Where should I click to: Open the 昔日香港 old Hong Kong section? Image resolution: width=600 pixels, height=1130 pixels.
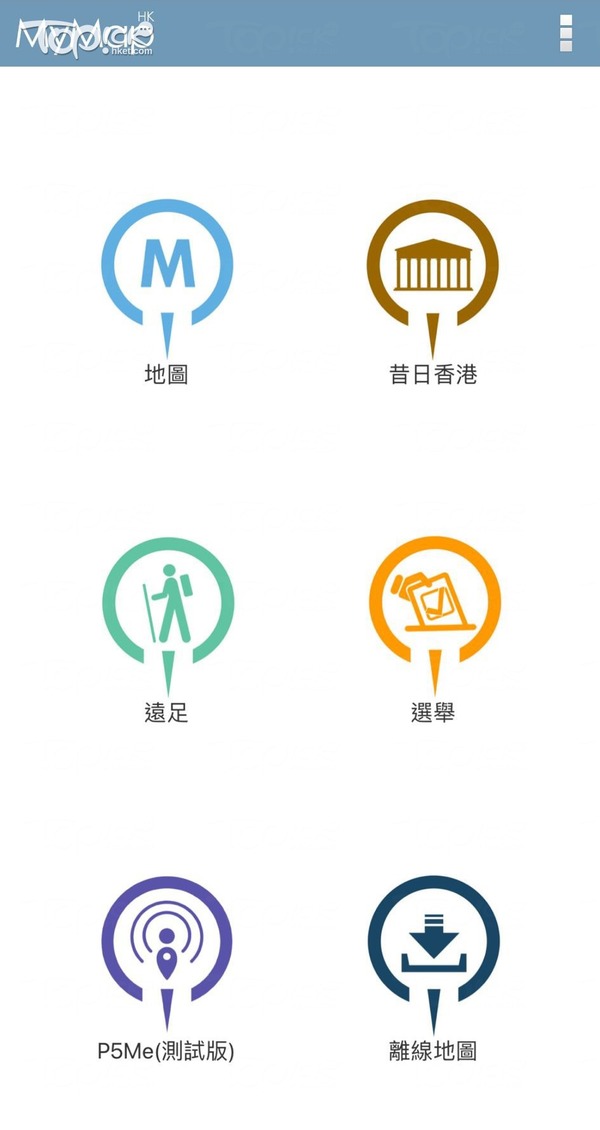[x=433, y=292]
